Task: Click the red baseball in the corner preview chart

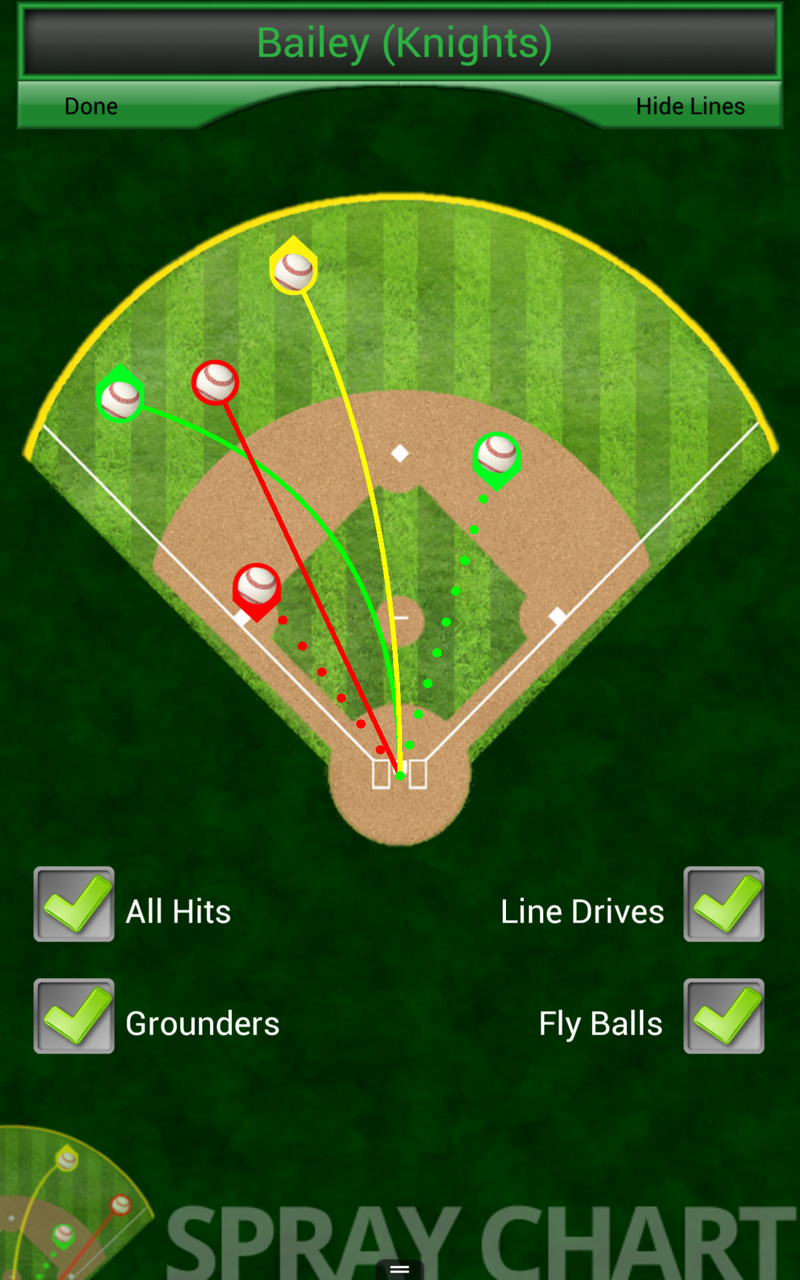Action: coord(120,1205)
